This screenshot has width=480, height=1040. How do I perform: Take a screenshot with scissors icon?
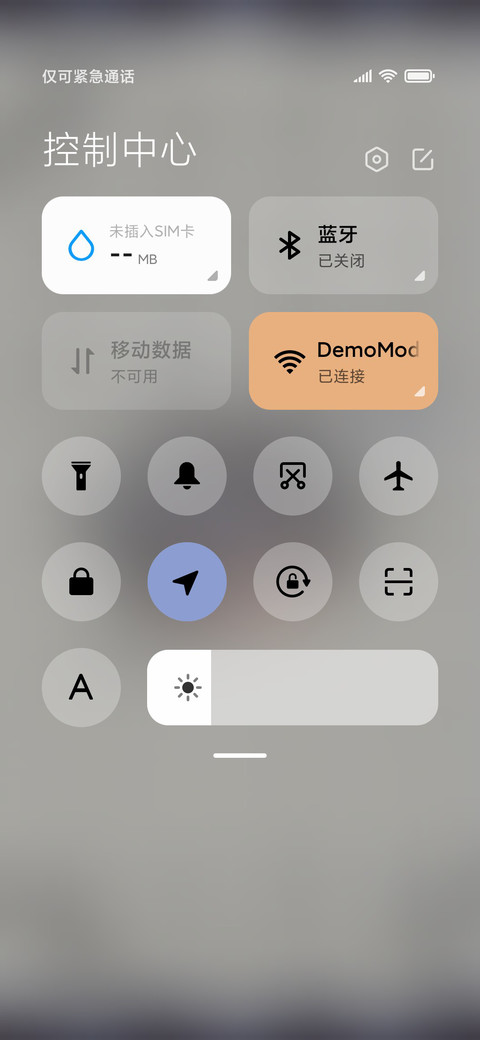pos(292,476)
